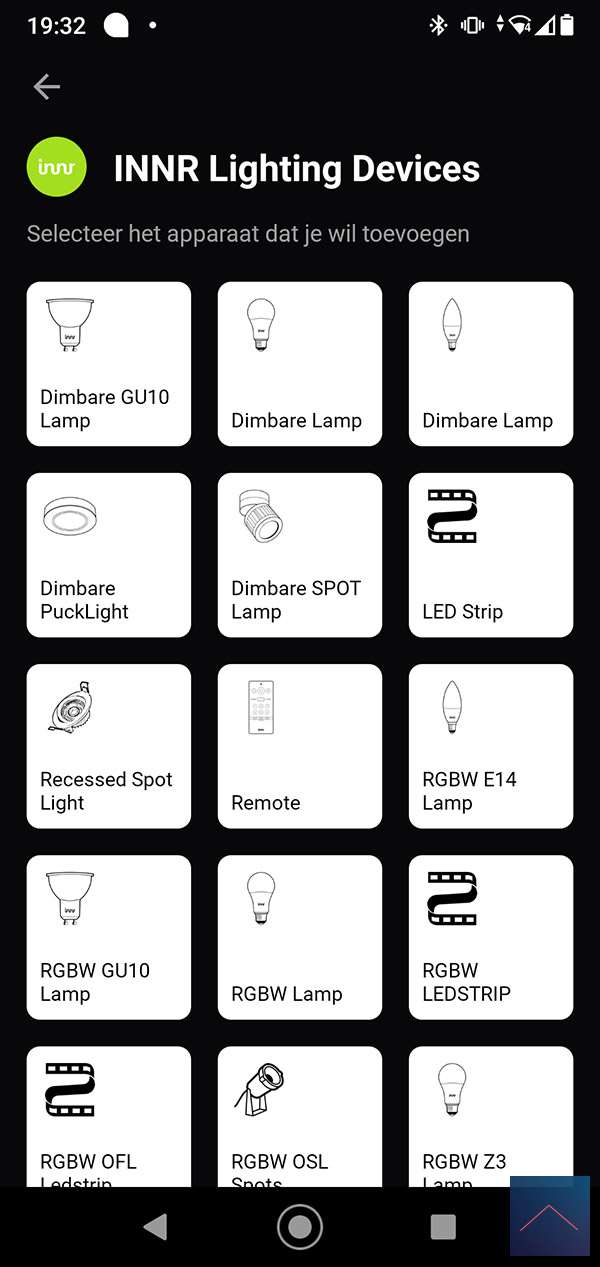Open the Dimbare SPOT Lamp card
Viewport: 600px width, 1267px height.
click(299, 555)
